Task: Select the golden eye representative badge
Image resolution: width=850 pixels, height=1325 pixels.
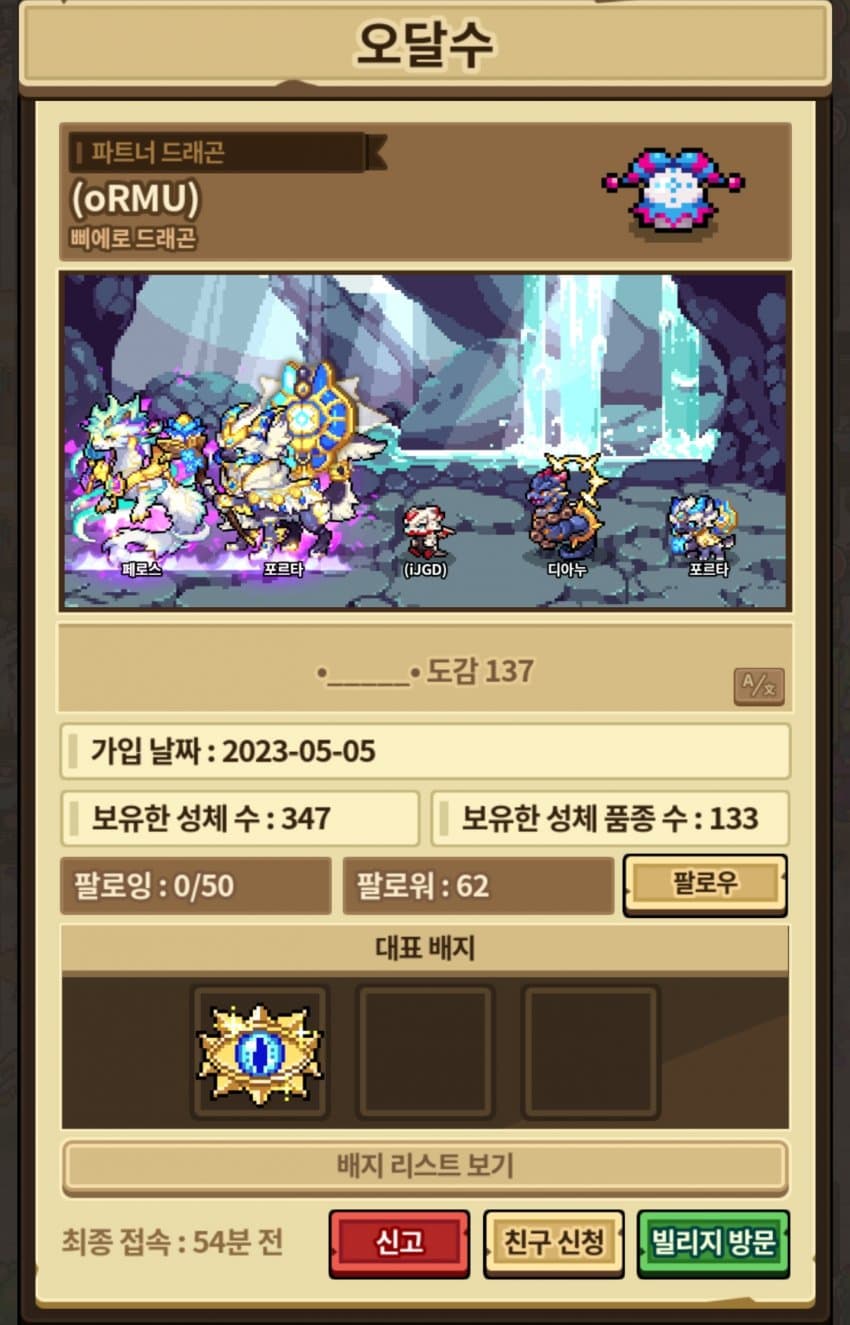Action: [x=260, y=1053]
